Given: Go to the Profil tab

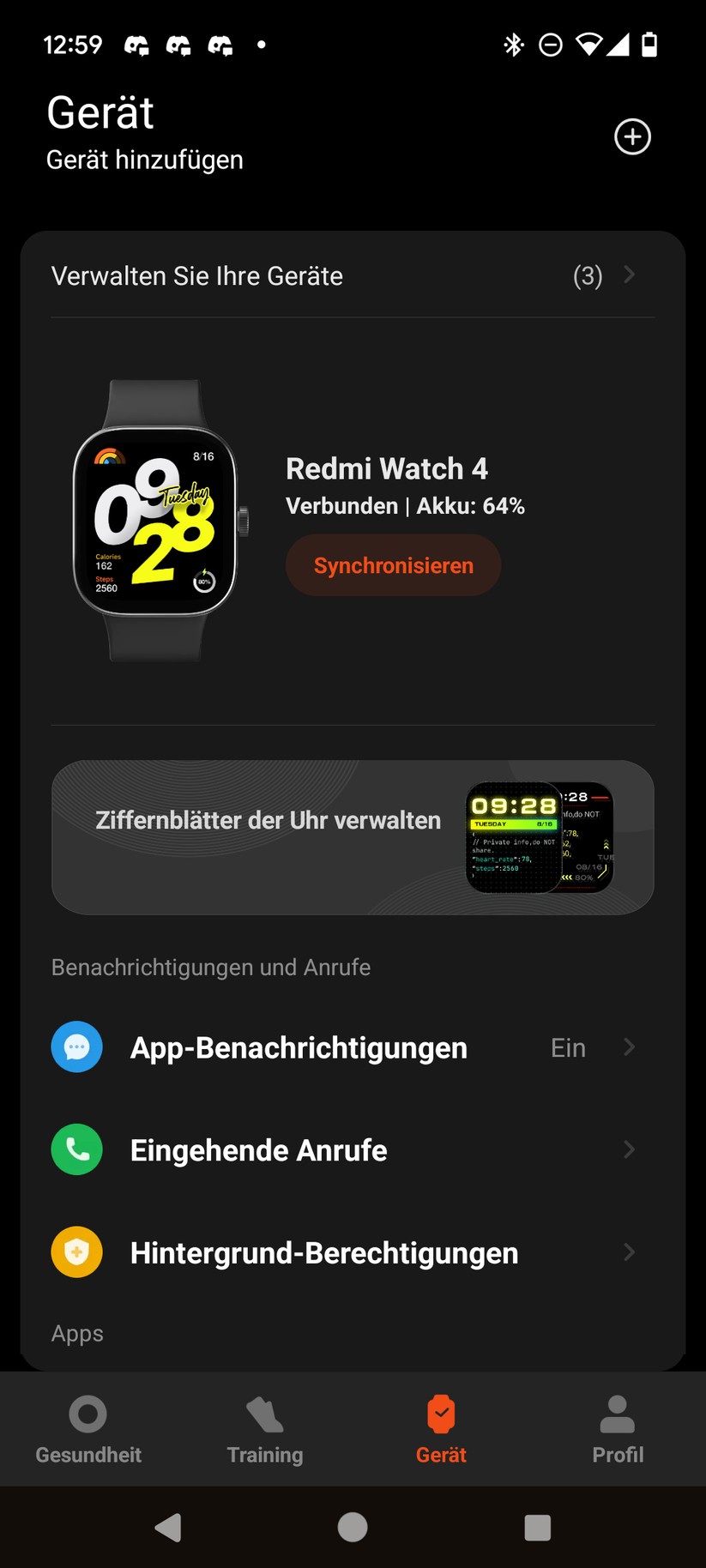Looking at the screenshot, I should [618, 1430].
